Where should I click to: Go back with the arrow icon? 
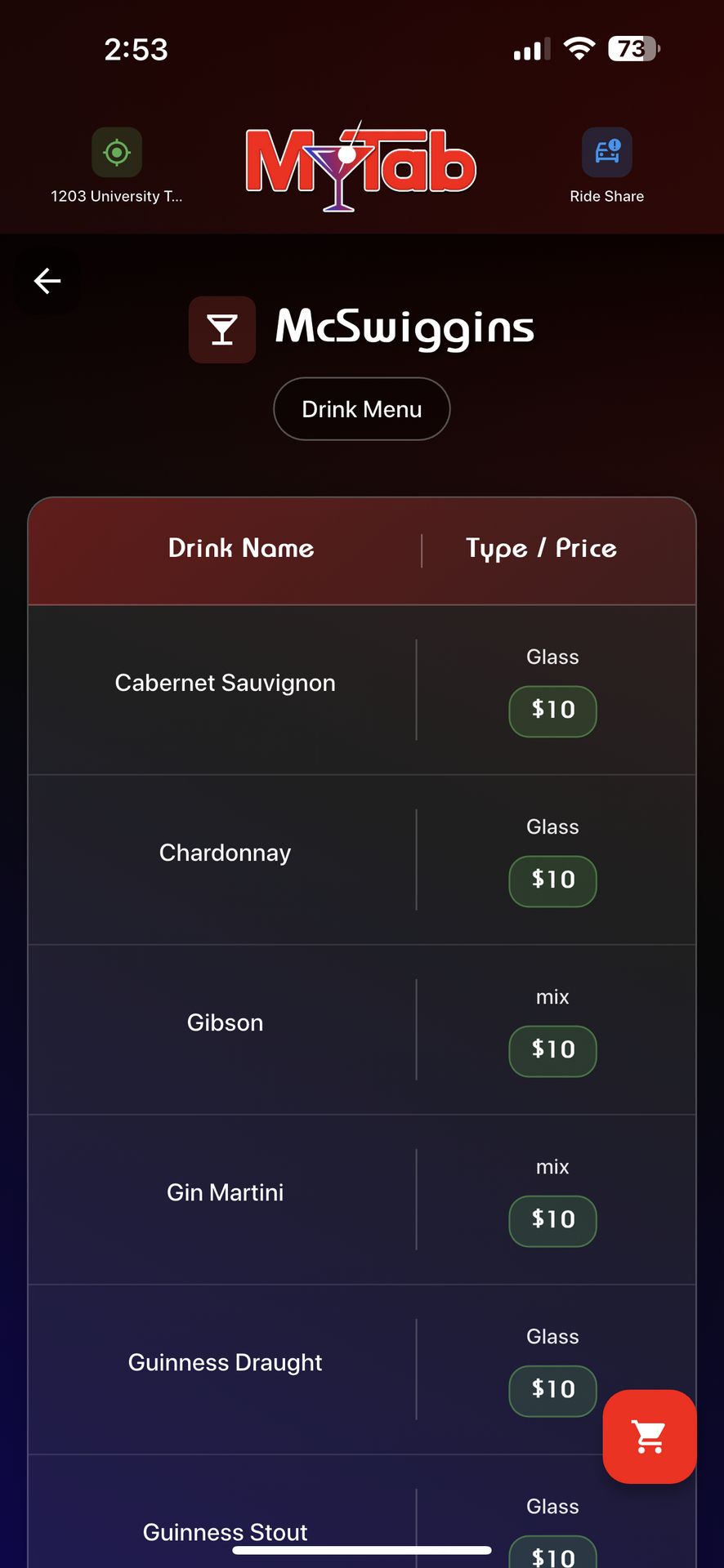click(x=47, y=281)
